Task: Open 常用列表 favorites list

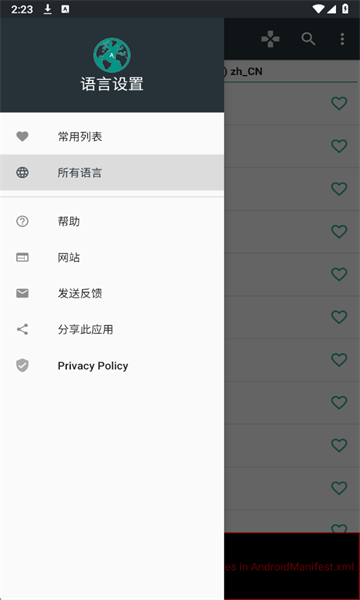Action: point(112,137)
